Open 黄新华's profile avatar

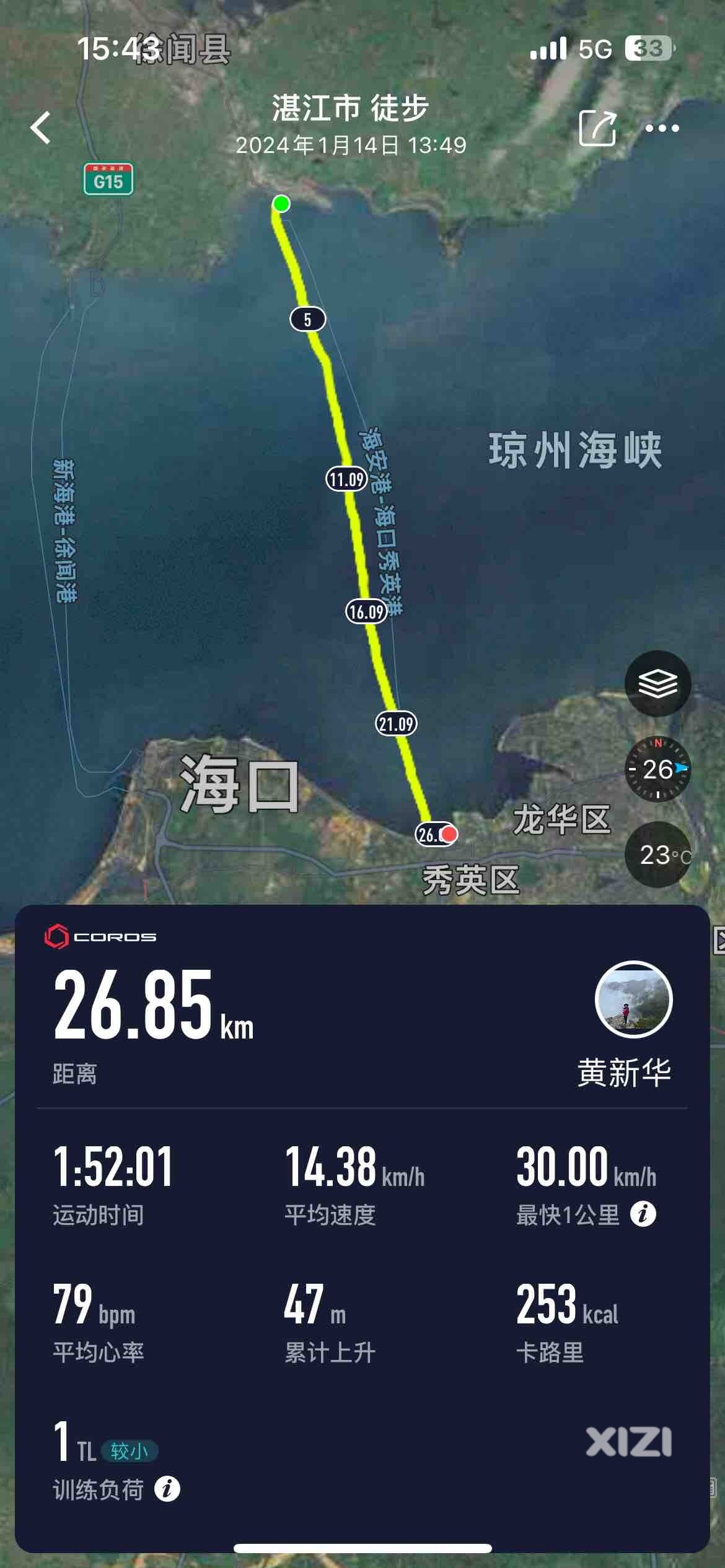point(633,1000)
